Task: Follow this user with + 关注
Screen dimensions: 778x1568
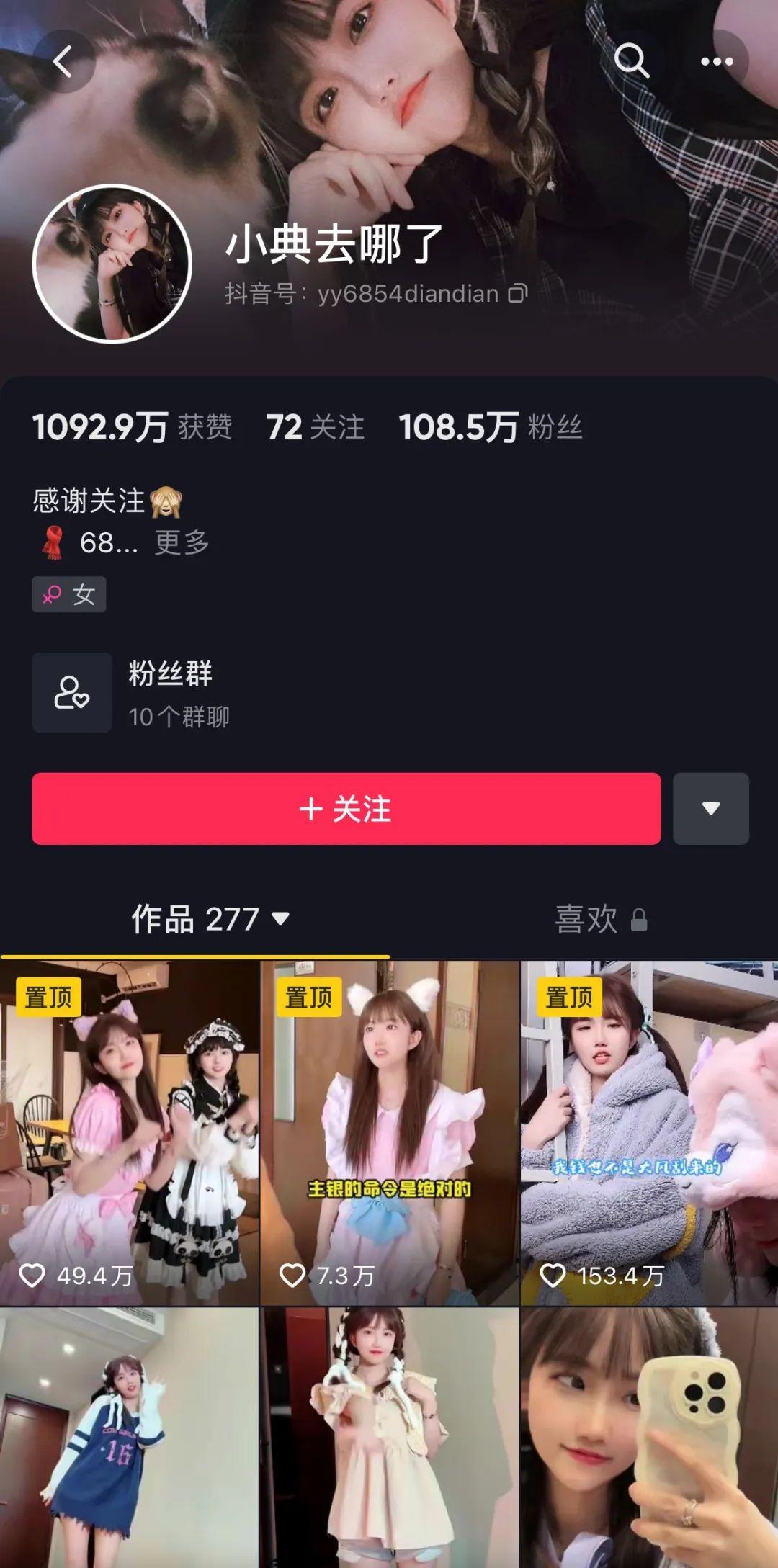Action: coord(346,808)
